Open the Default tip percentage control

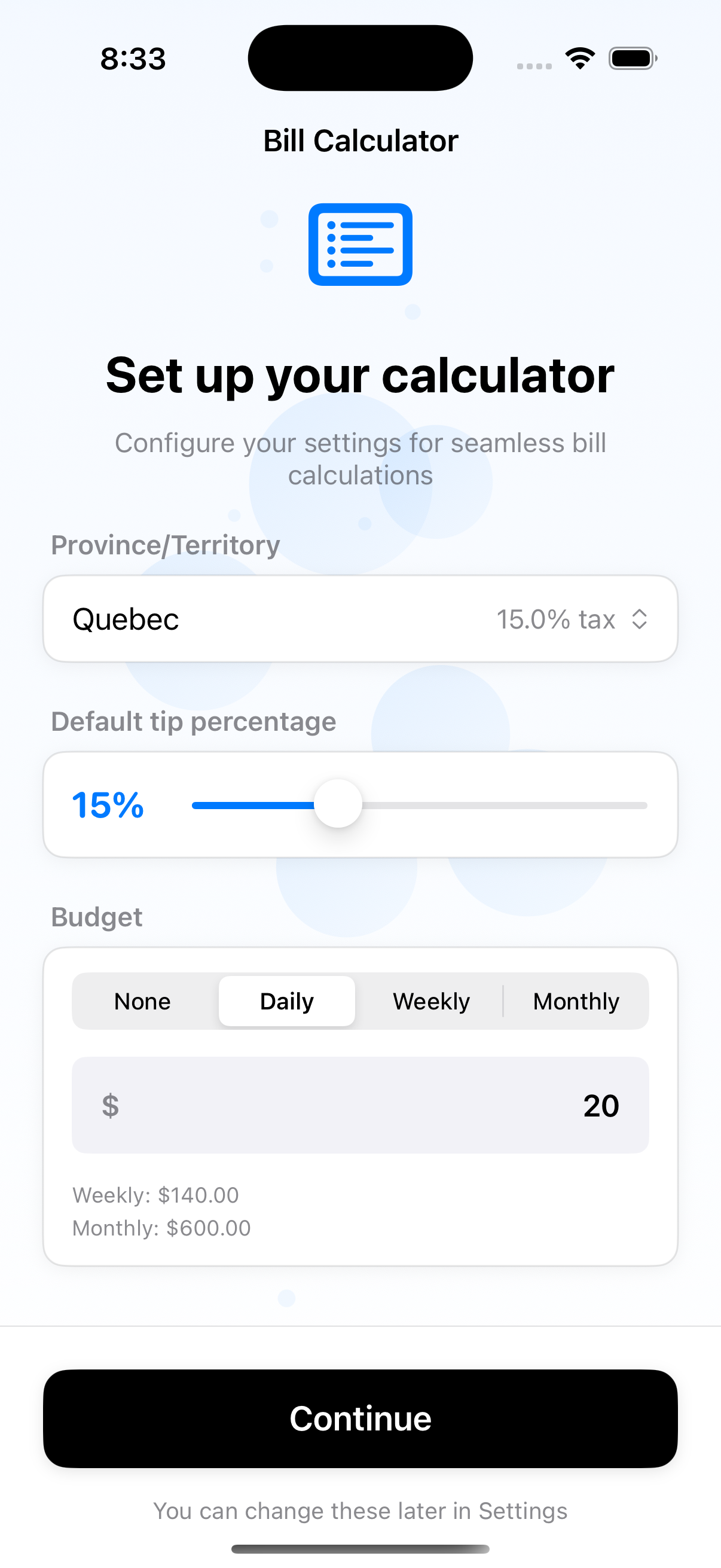[x=360, y=805]
